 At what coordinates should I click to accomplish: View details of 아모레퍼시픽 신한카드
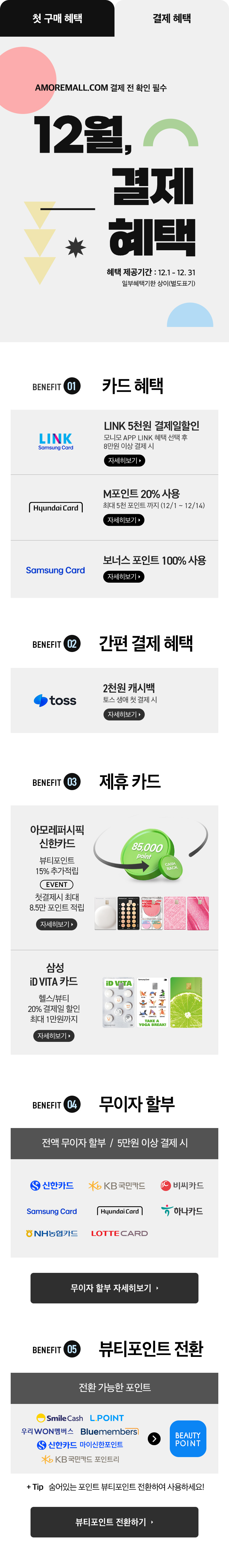[x=56, y=924]
